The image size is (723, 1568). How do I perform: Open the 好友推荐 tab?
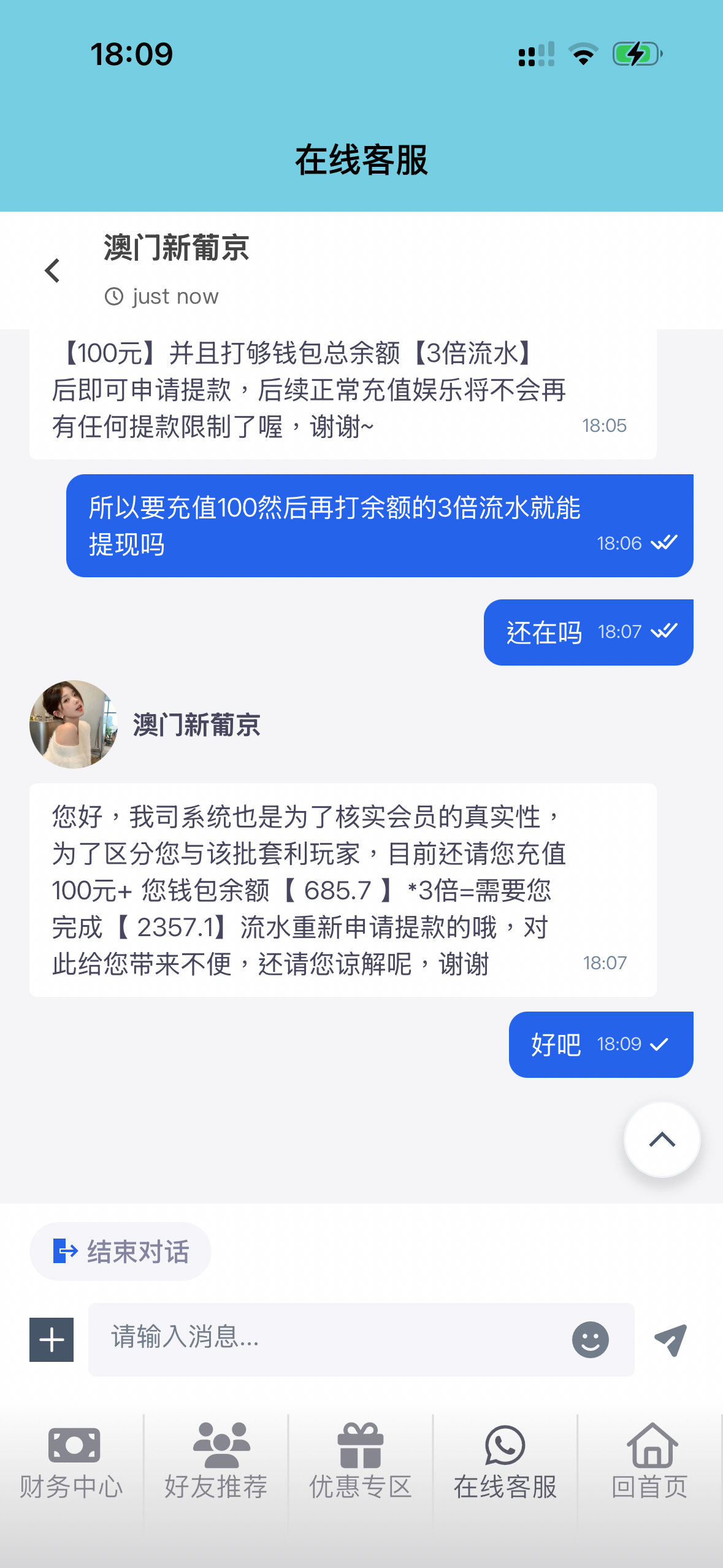[216, 1463]
